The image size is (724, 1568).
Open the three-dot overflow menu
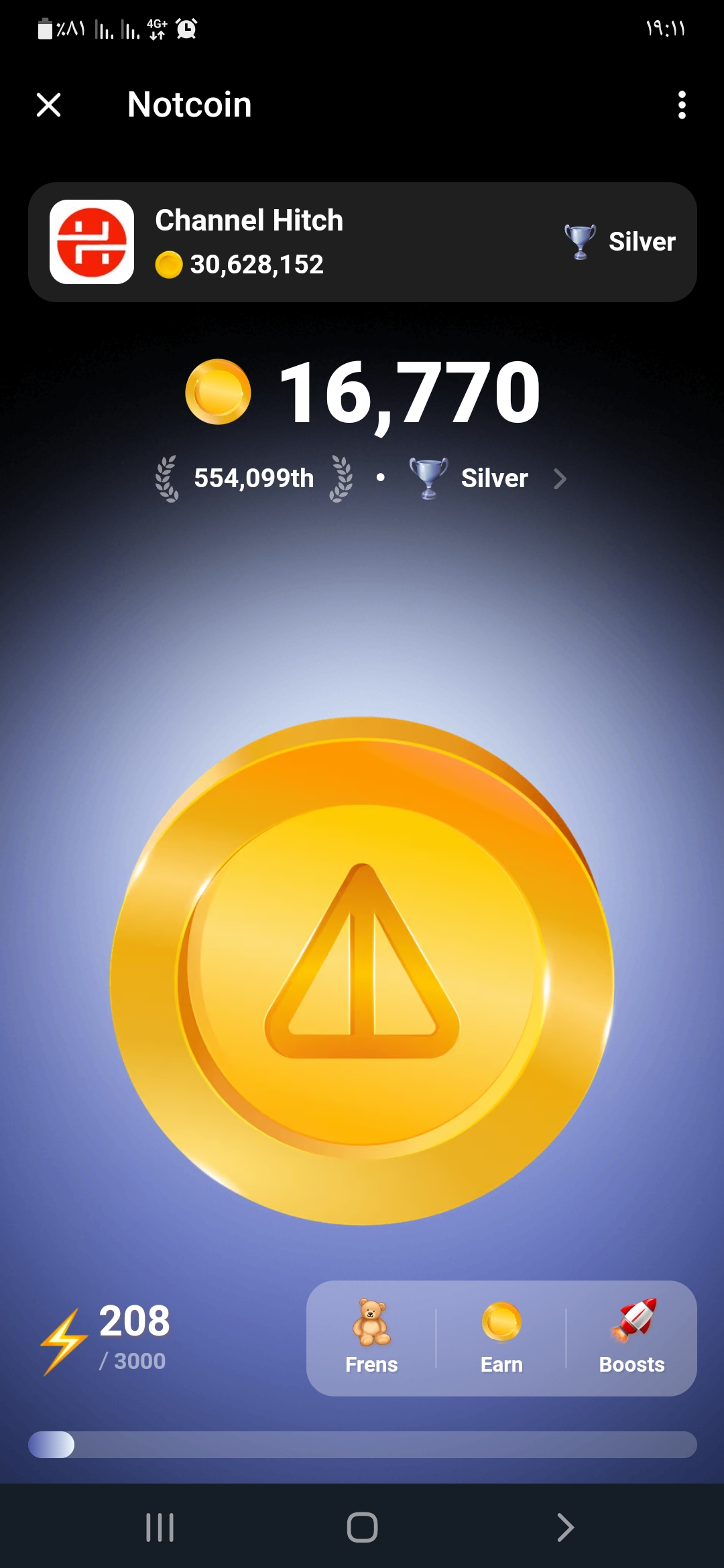682,105
